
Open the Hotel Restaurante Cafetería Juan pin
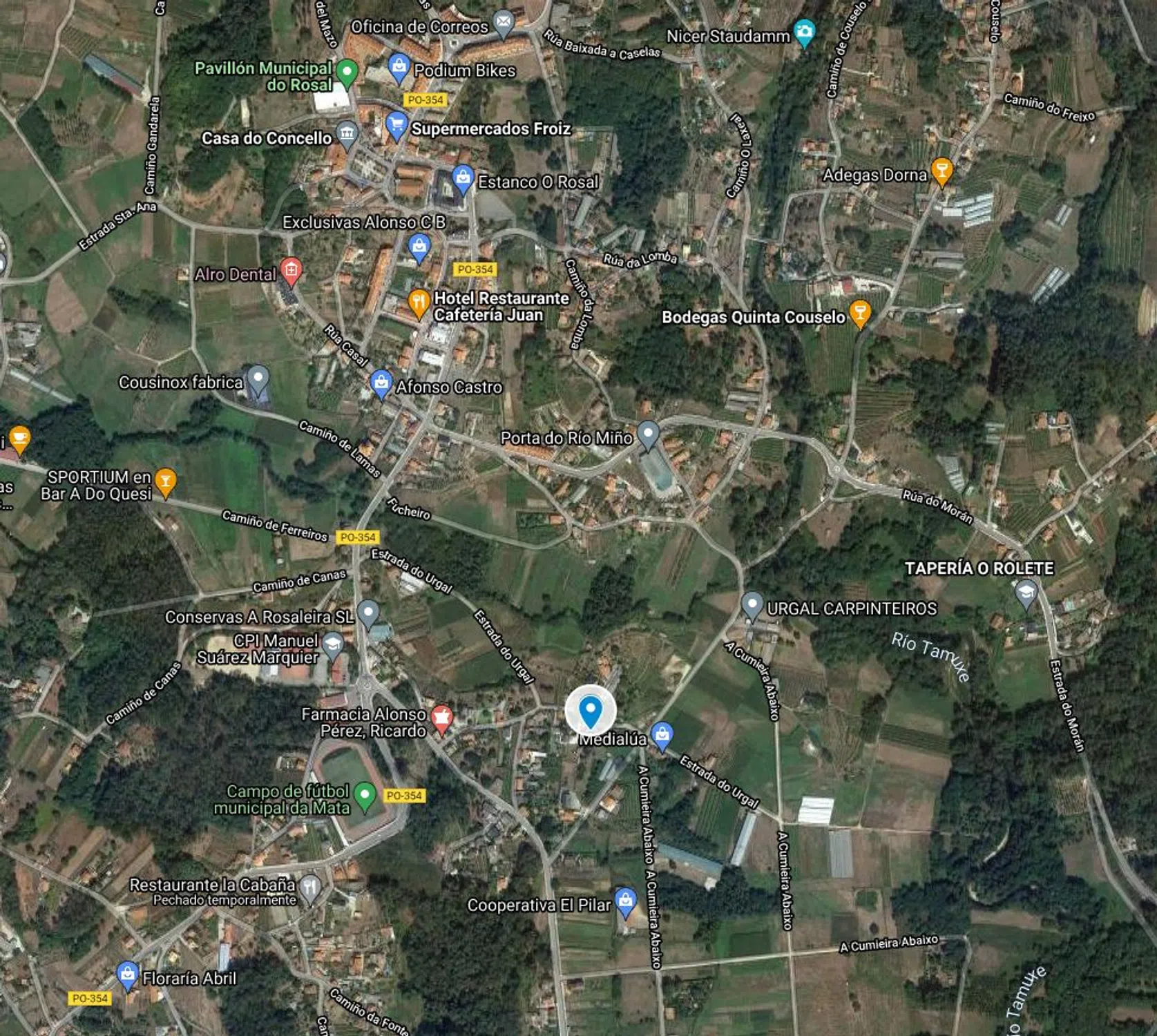coord(418,303)
